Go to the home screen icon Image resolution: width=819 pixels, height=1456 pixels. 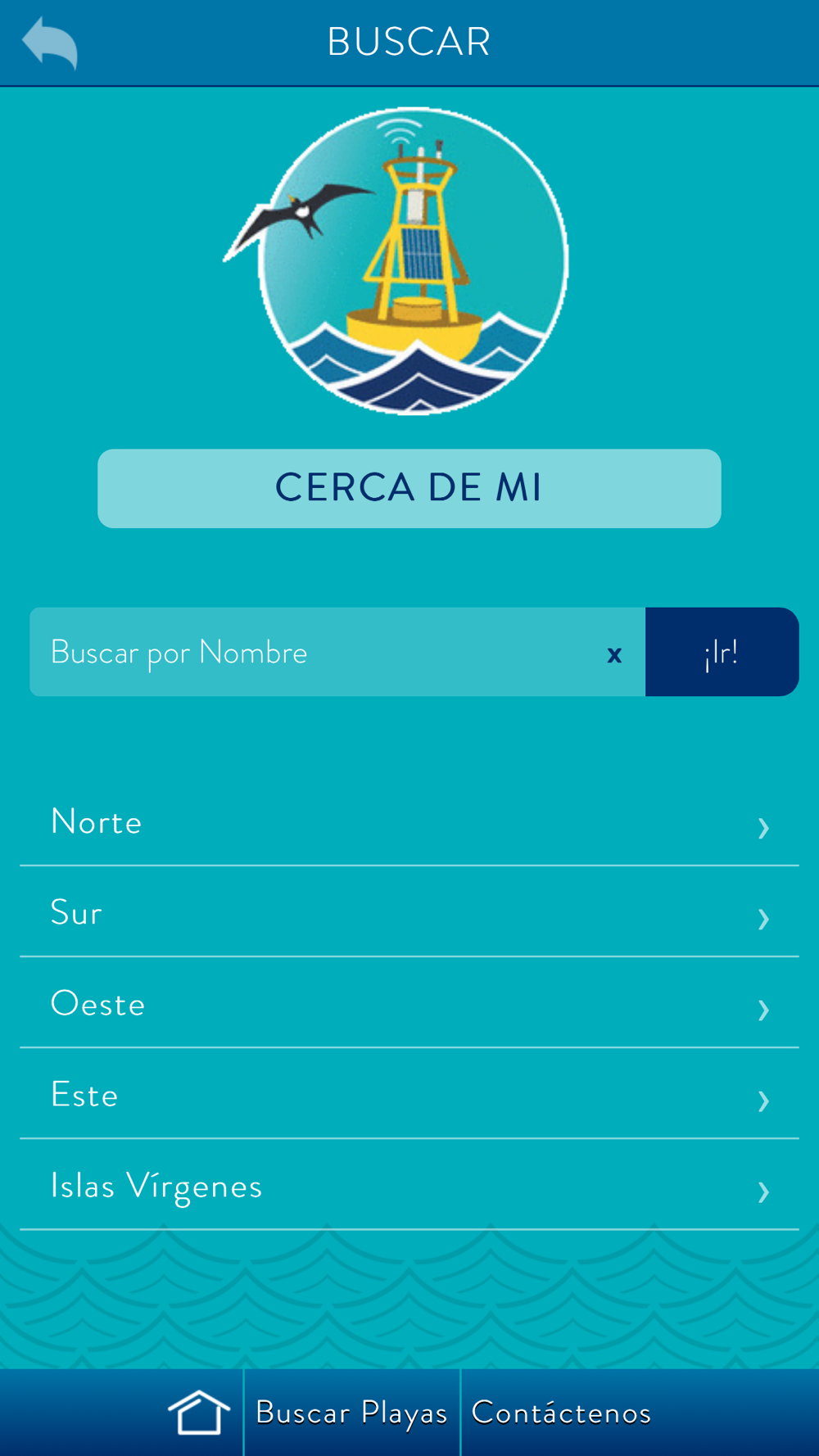pos(199,1413)
